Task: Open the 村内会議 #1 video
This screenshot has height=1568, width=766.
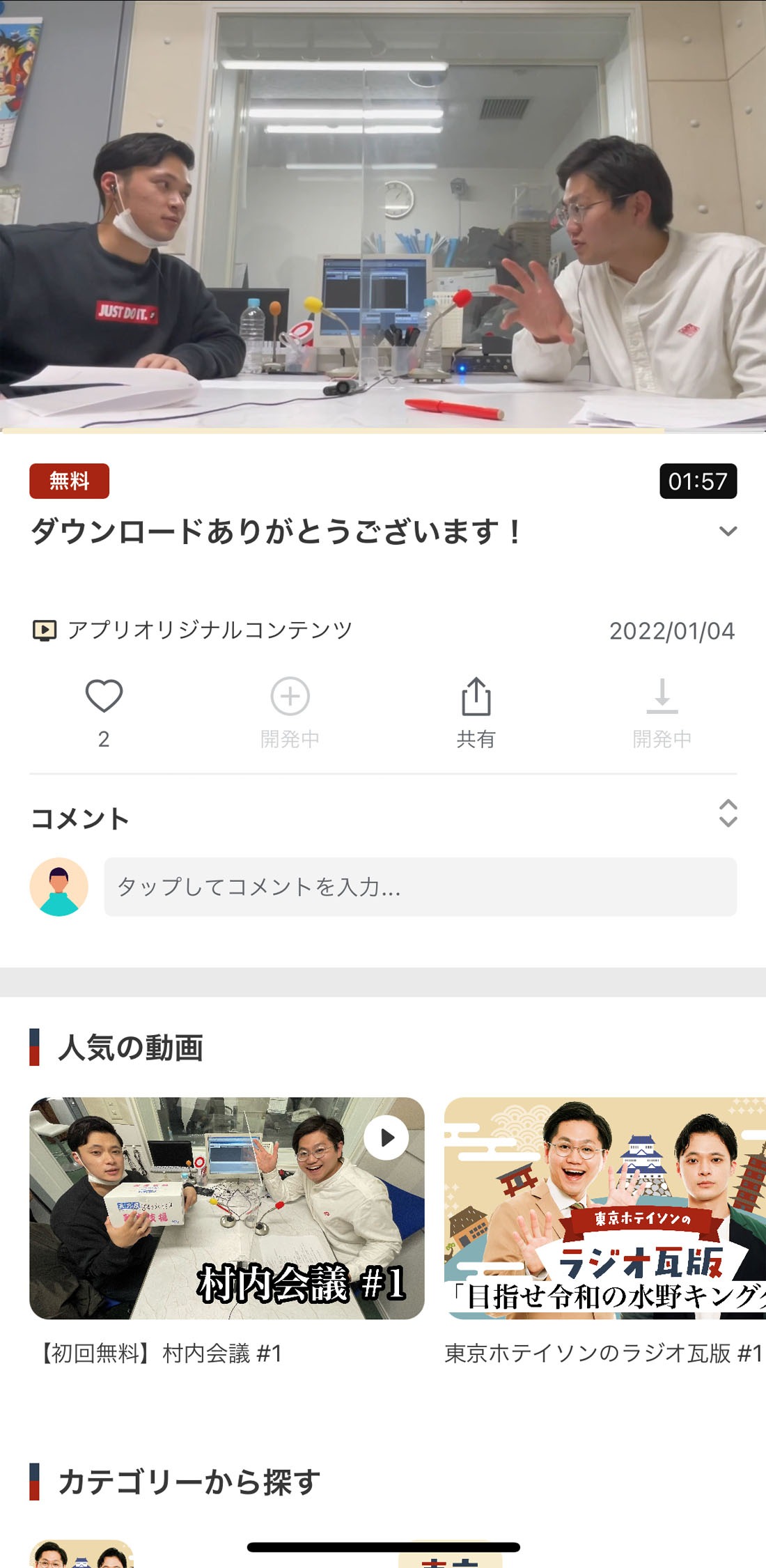Action: pyautogui.click(x=227, y=1209)
